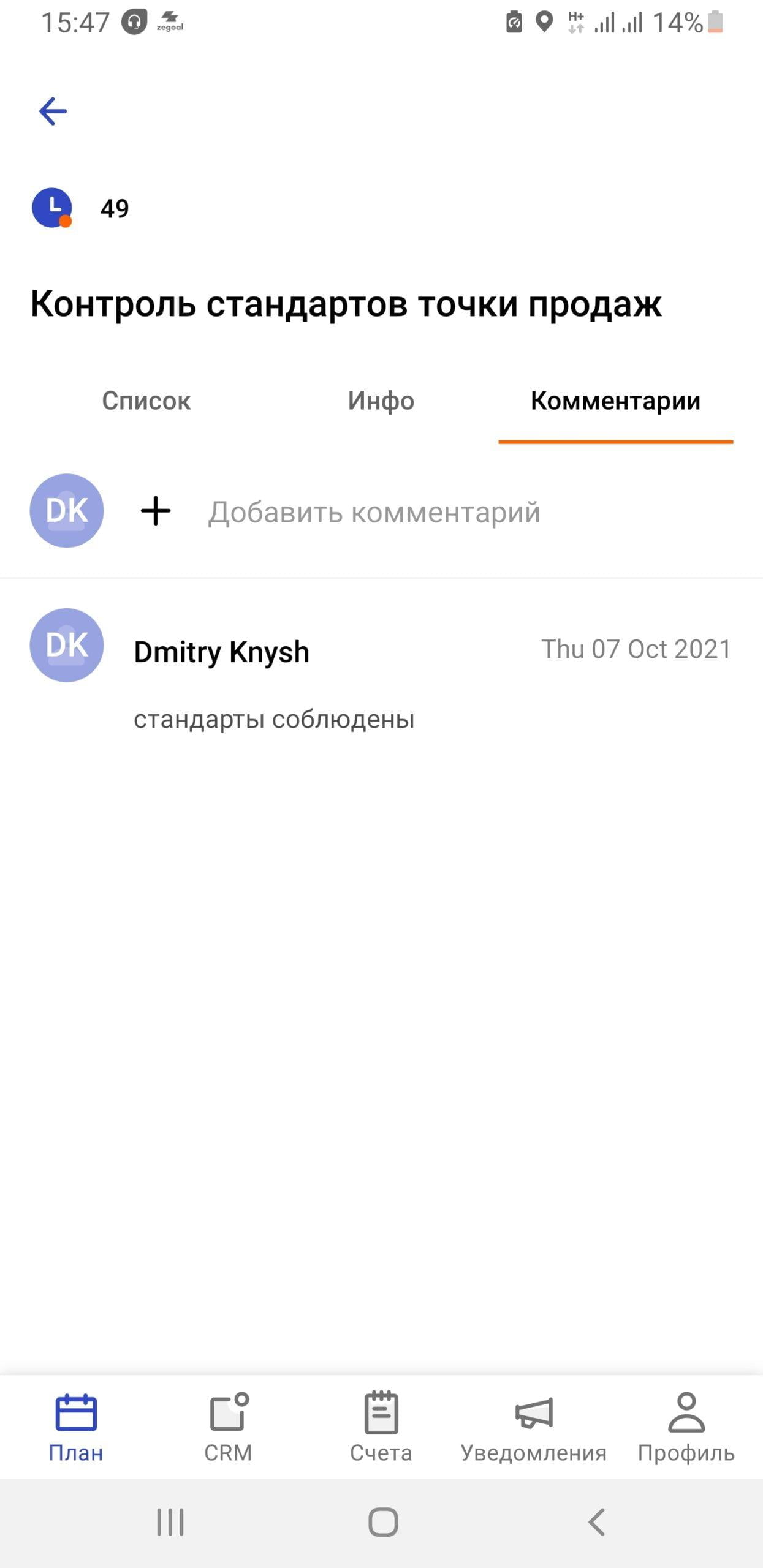Select the Комментарии tab

[x=615, y=401]
